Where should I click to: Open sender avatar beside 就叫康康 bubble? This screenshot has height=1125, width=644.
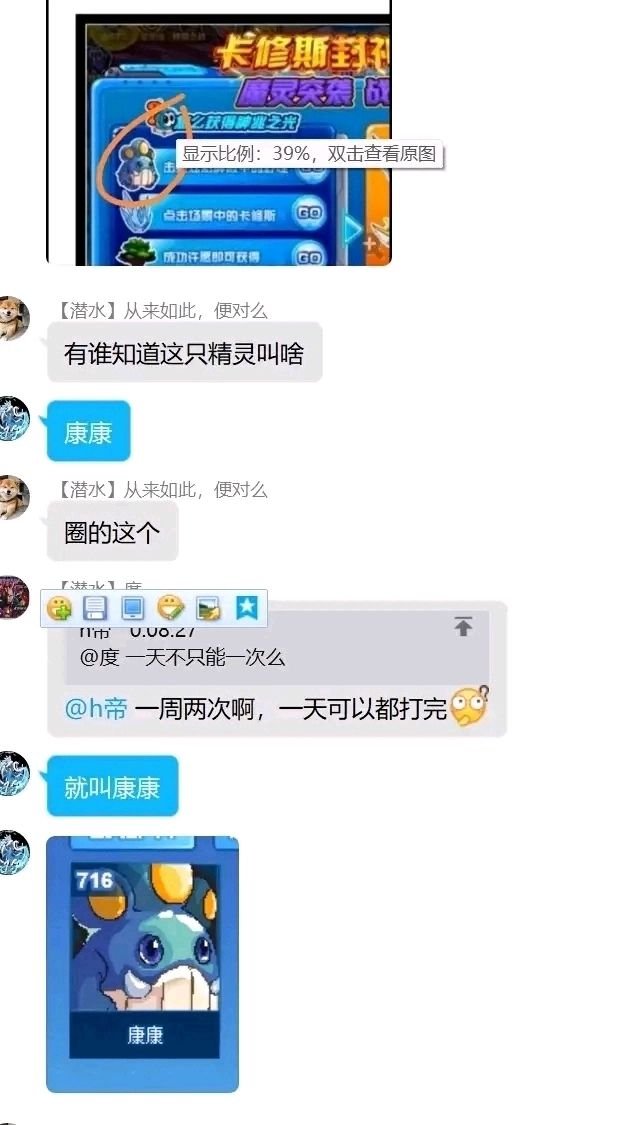pos(12,773)
